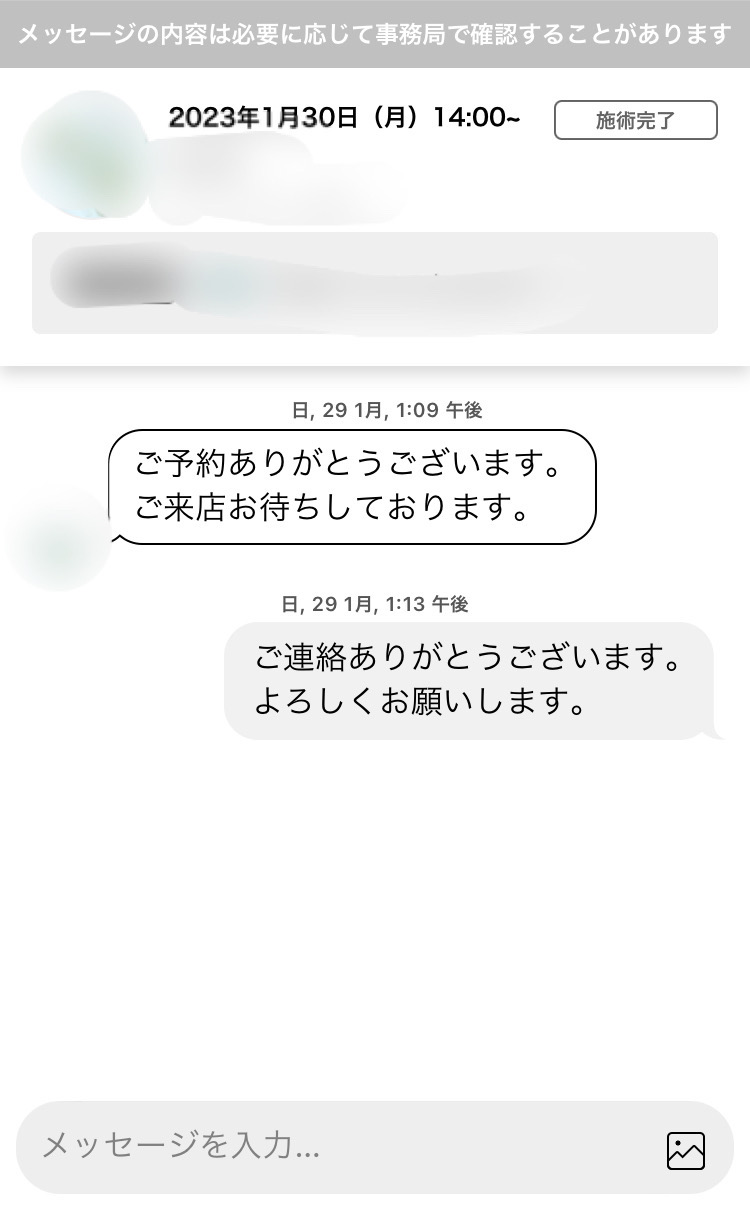Attach a photo with the image icon

tap(686, 1150)
